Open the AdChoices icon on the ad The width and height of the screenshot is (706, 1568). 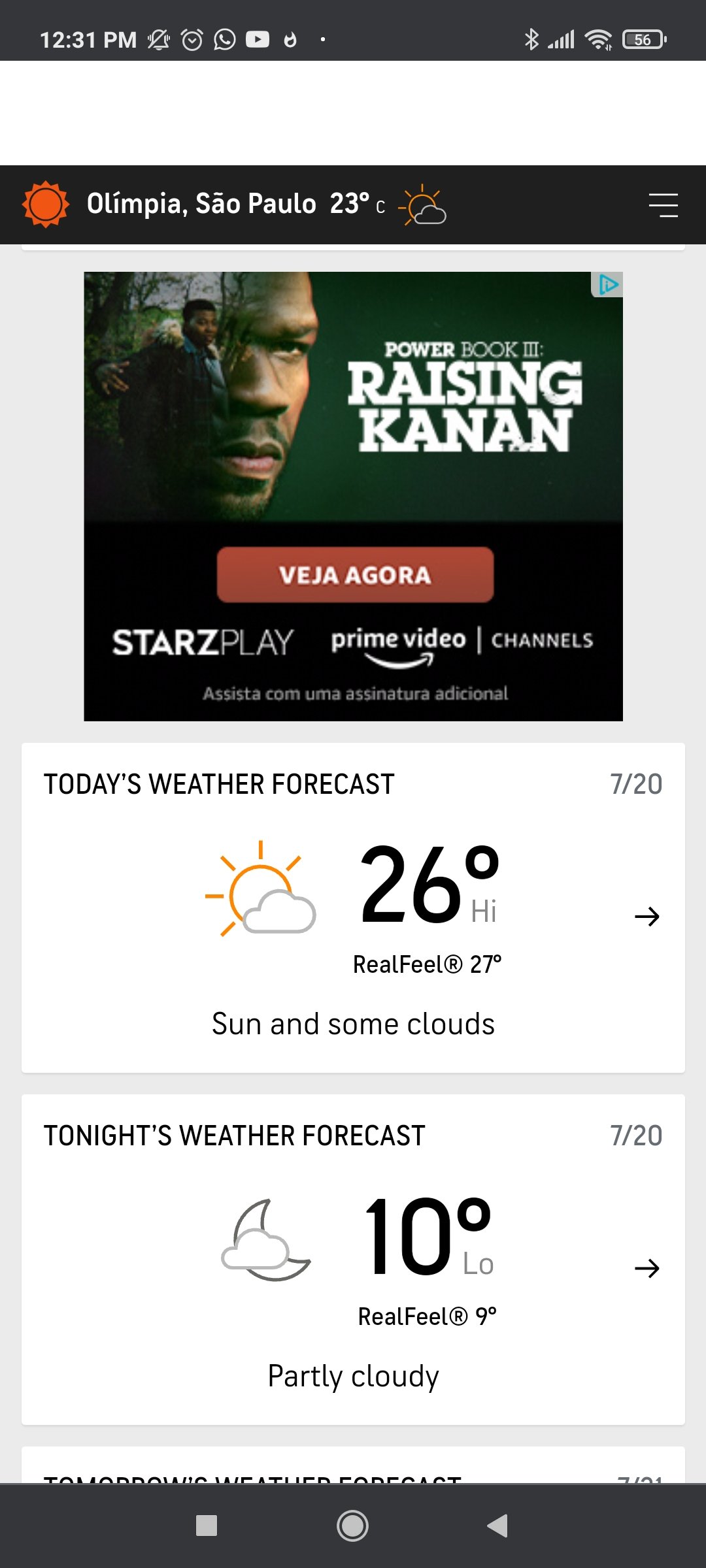tap(608, 284)
